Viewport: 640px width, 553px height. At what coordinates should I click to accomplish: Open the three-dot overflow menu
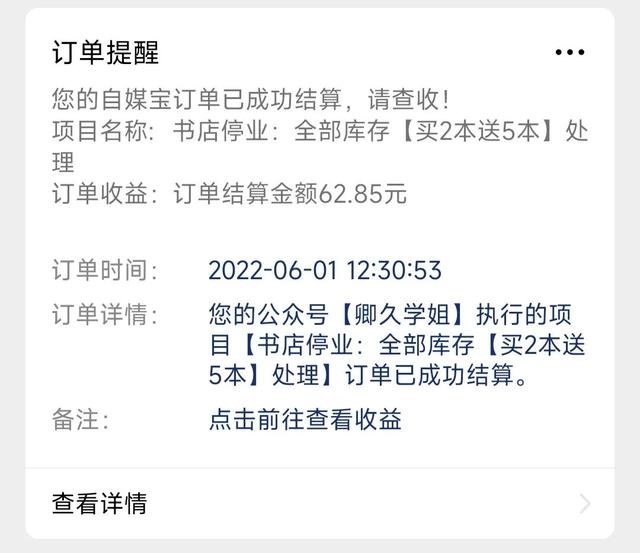coord(570,52)
